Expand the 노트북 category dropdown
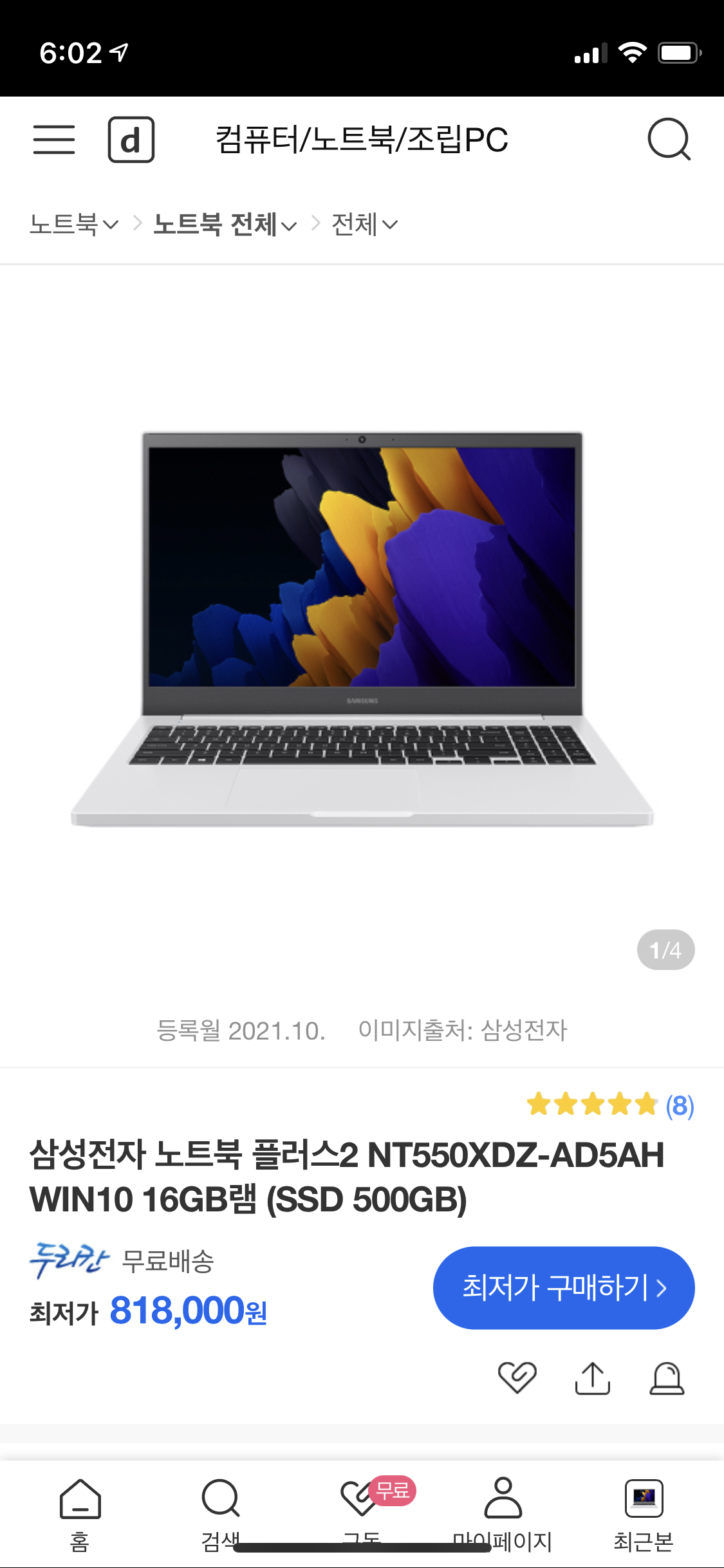 [x=74, y=225]
